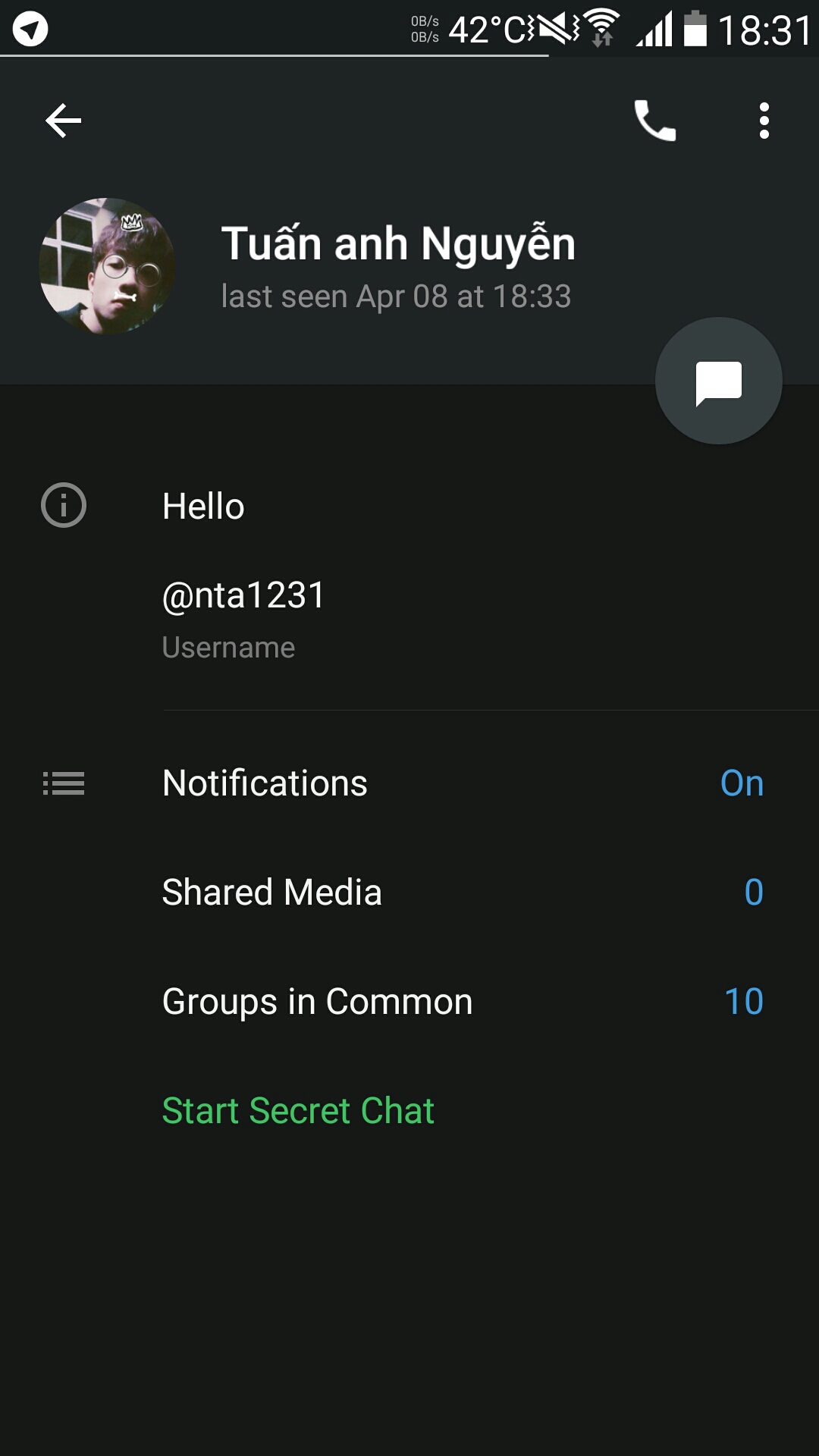
Task: Call Tuấn anh Nguyễn
Action: (x=655, y=121)
